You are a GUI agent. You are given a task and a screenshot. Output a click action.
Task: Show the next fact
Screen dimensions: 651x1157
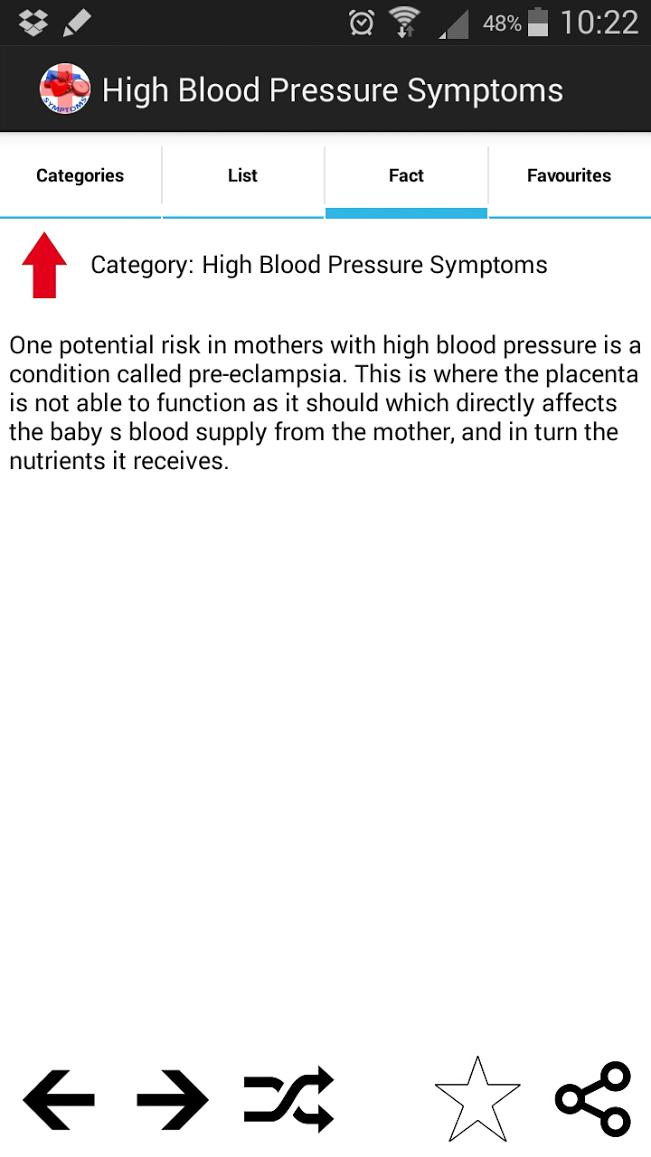coord(173,1099)
